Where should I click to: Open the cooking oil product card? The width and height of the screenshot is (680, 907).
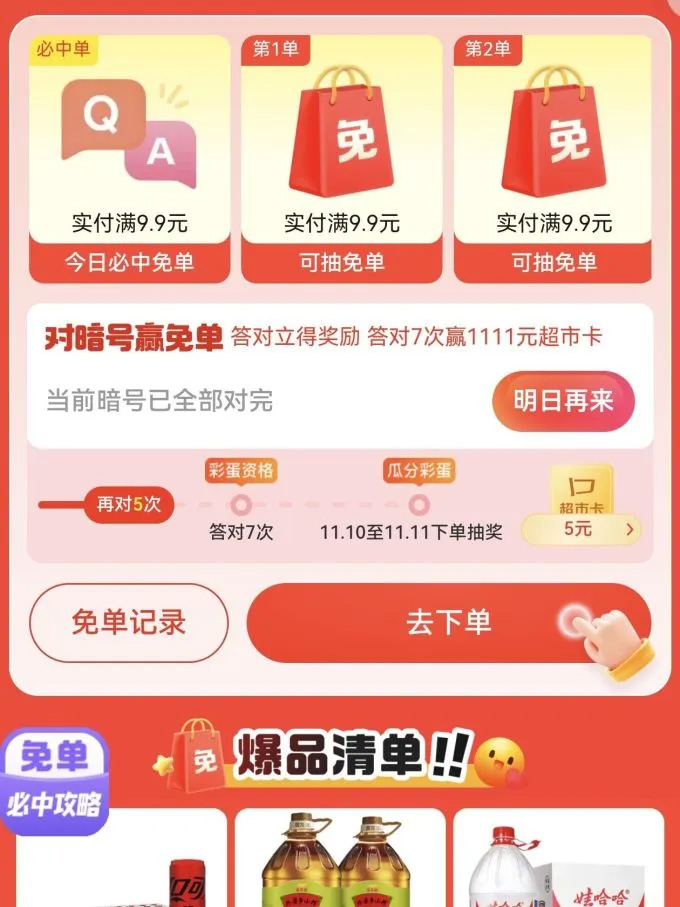340,858
